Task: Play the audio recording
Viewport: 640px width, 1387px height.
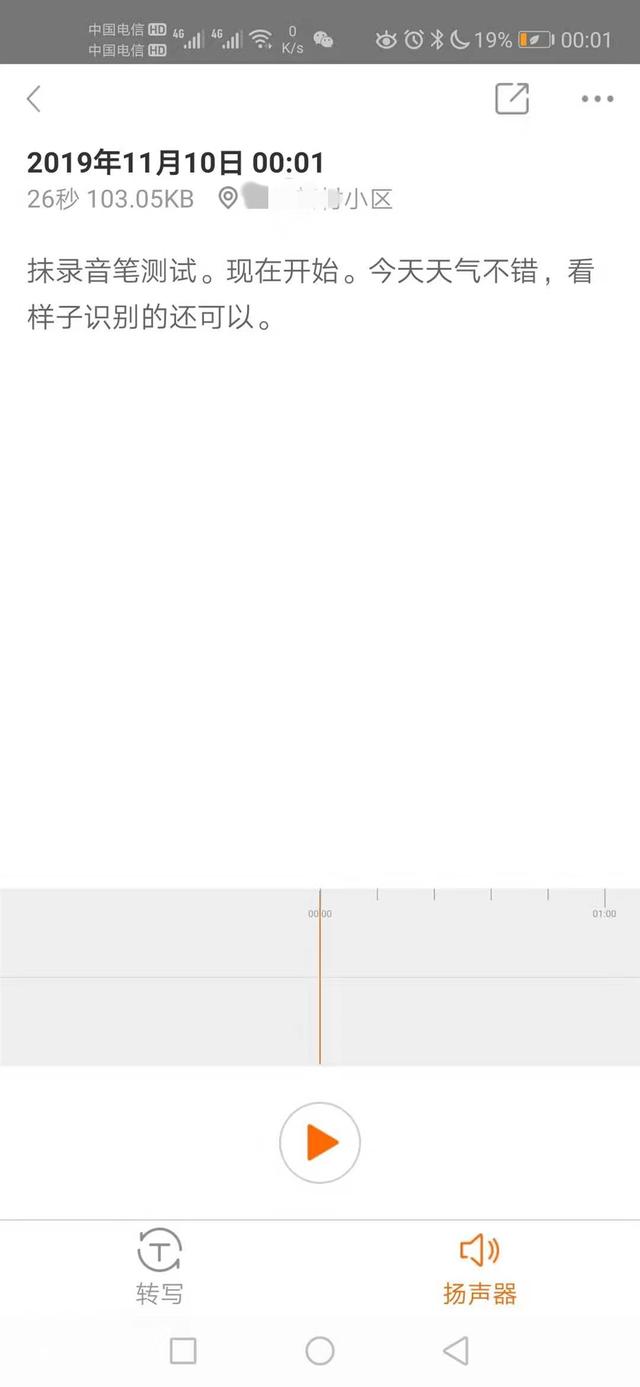Action: 320,1142
